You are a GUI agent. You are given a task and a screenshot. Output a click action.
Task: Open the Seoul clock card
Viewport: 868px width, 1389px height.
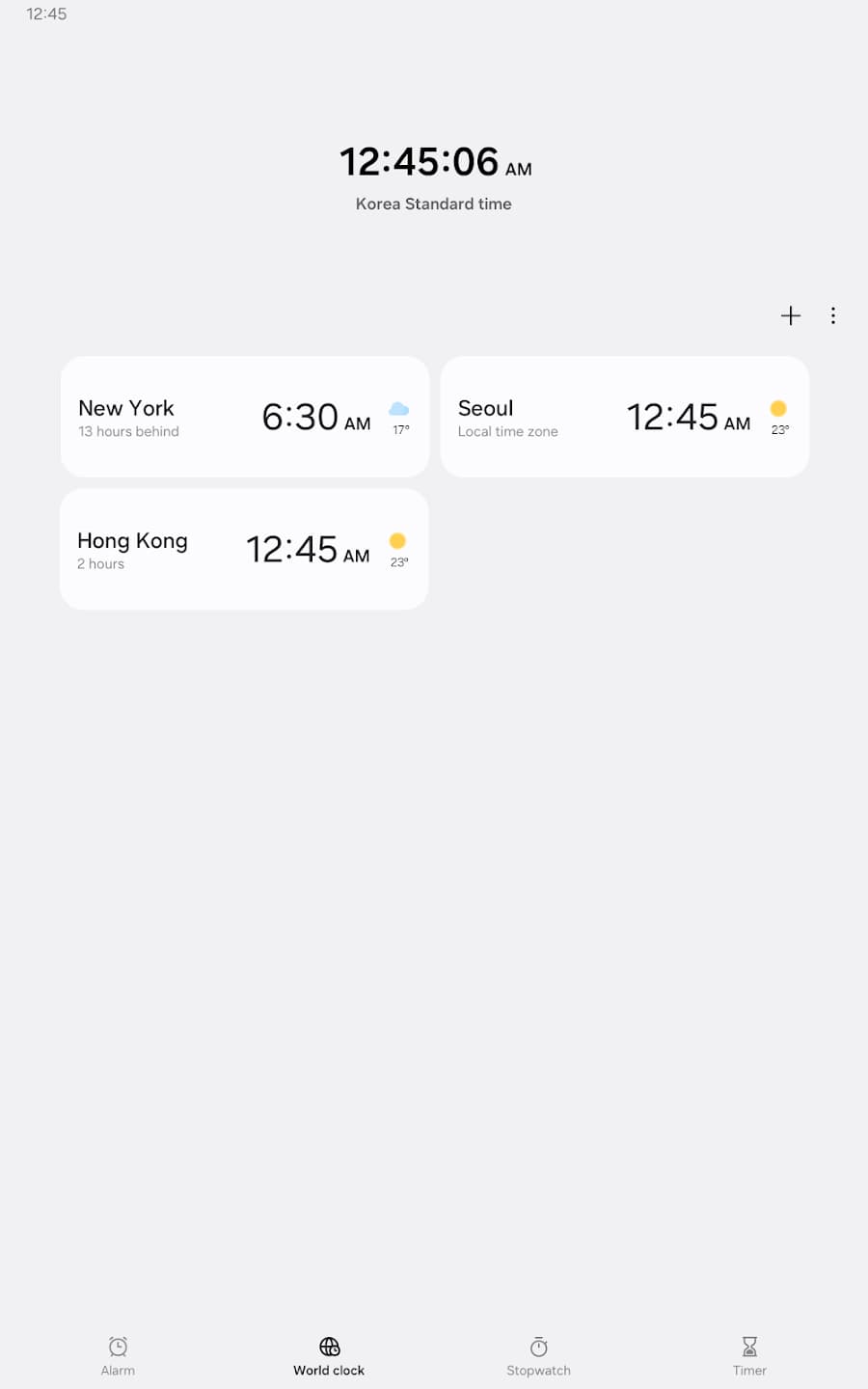tap(624, 417)
